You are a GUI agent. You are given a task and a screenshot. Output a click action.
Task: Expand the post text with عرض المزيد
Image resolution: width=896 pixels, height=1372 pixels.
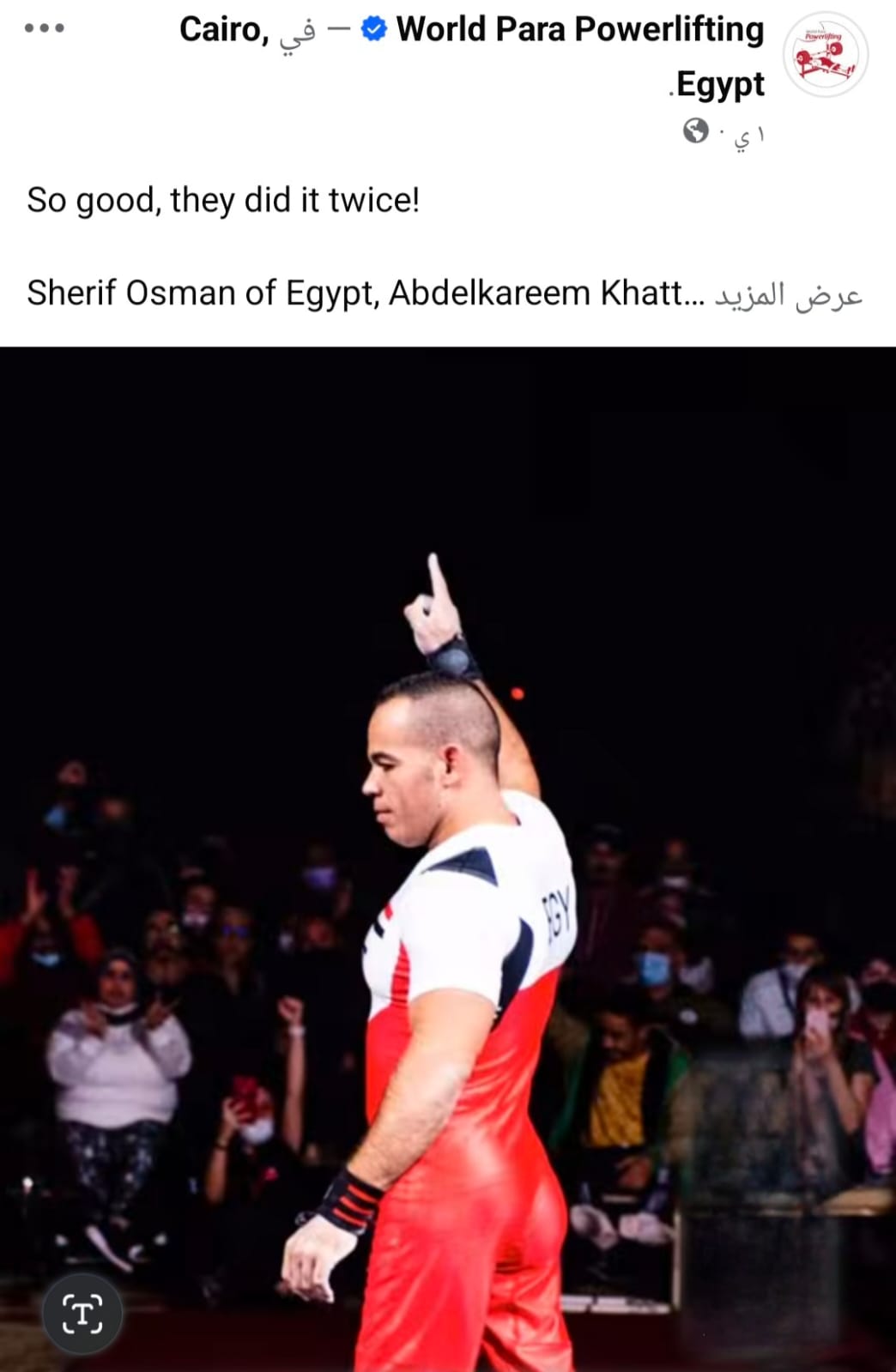point(788,295)
